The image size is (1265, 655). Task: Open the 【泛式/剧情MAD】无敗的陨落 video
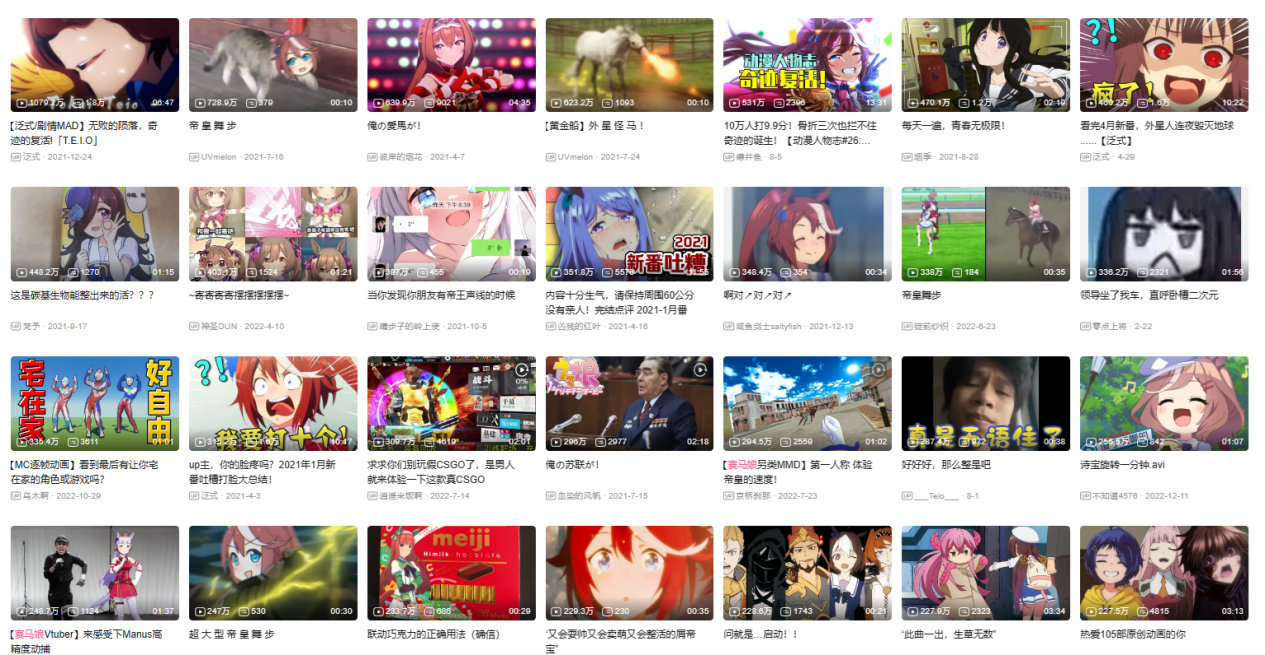pos(84,133)
